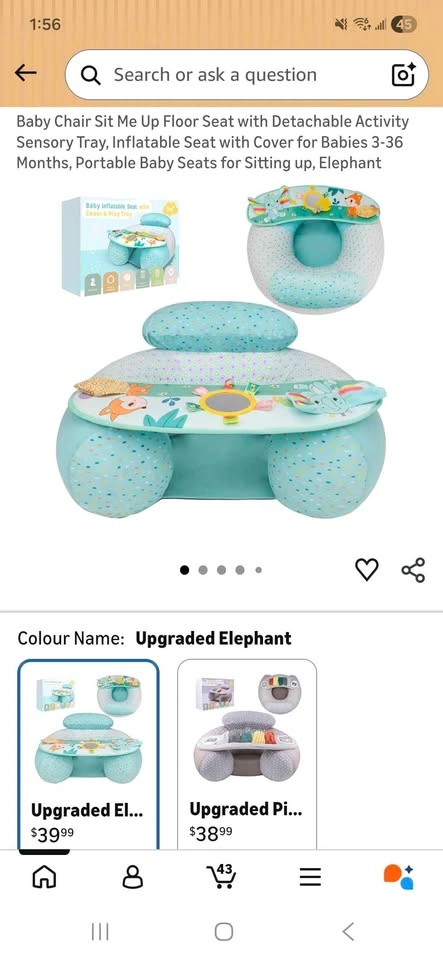Open the account profile tab
Screen dimensions: 443x960
tap(133, 878)
